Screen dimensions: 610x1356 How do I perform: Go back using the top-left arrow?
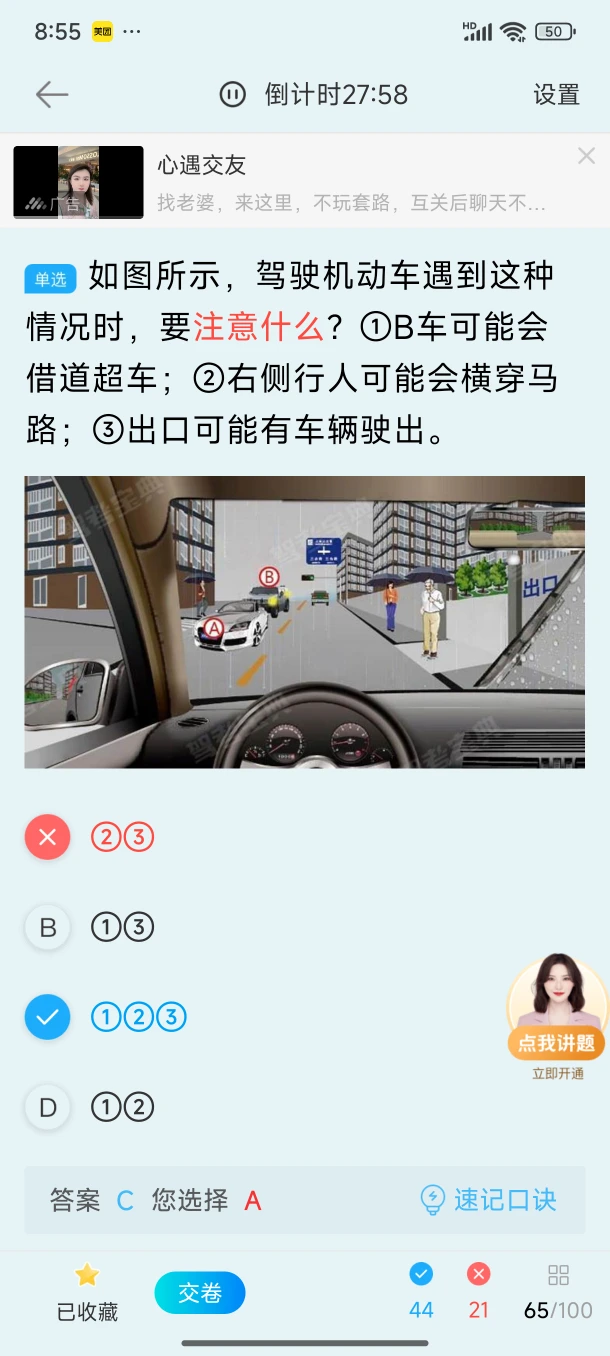pyautogui.click(x=51, y=95)
